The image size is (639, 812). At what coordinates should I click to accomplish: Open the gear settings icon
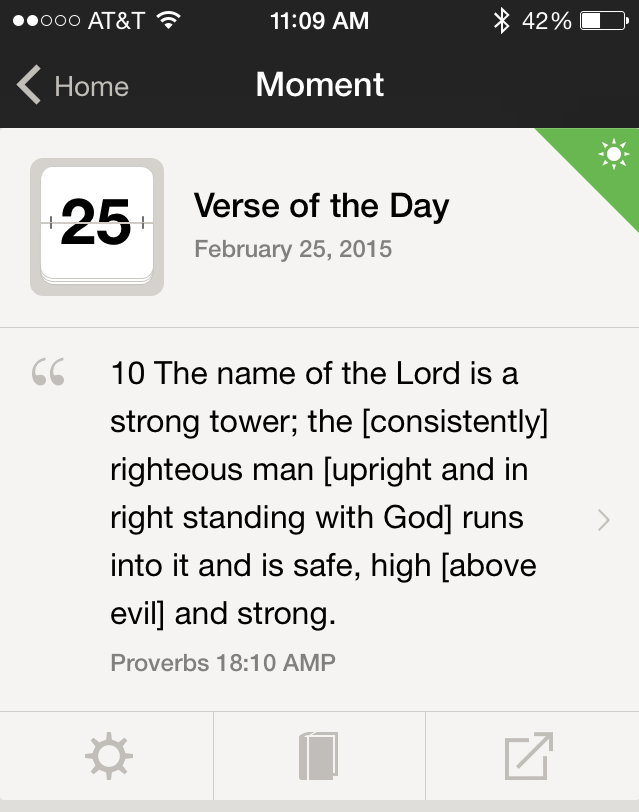[107, 756]
